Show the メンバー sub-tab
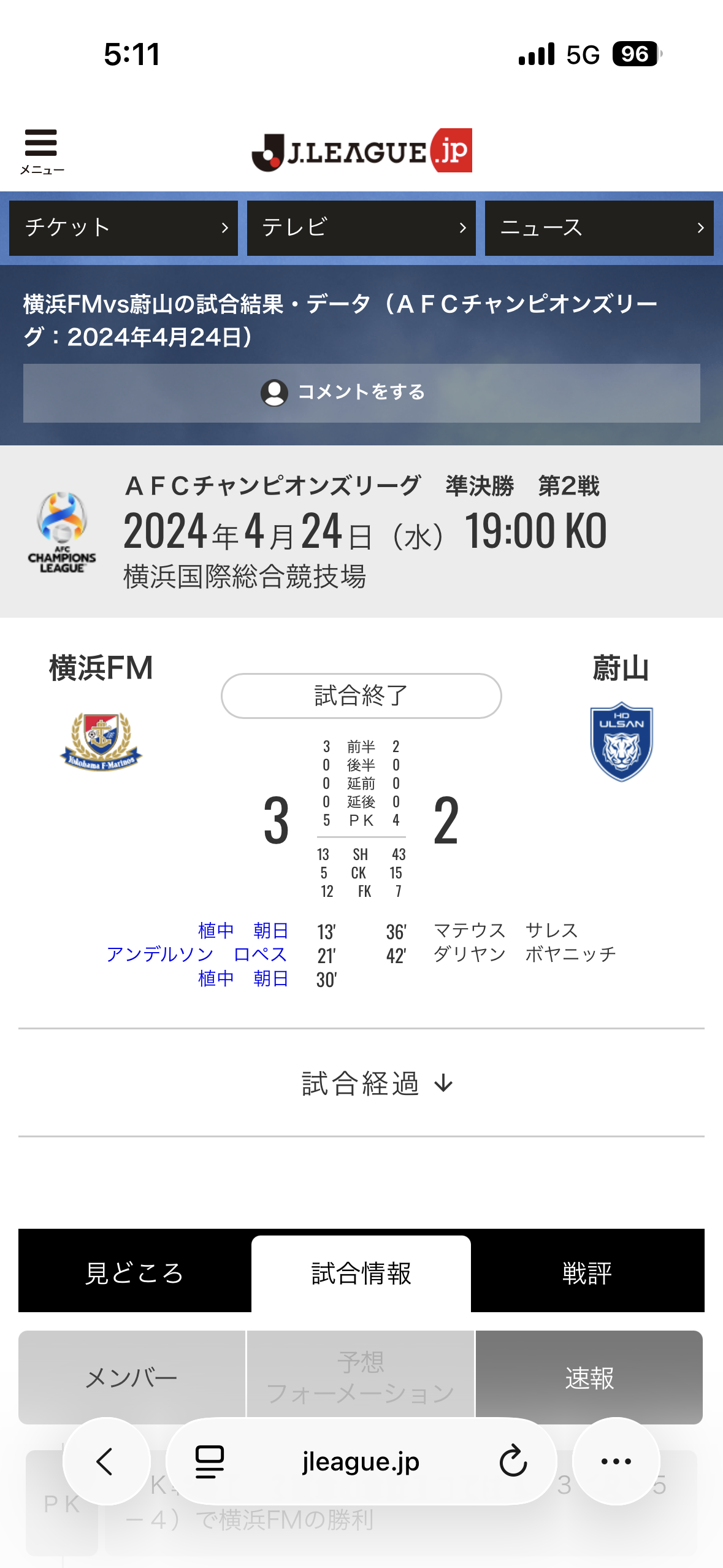Screen dimensions: 723x1568 [x=131, y=1378]
